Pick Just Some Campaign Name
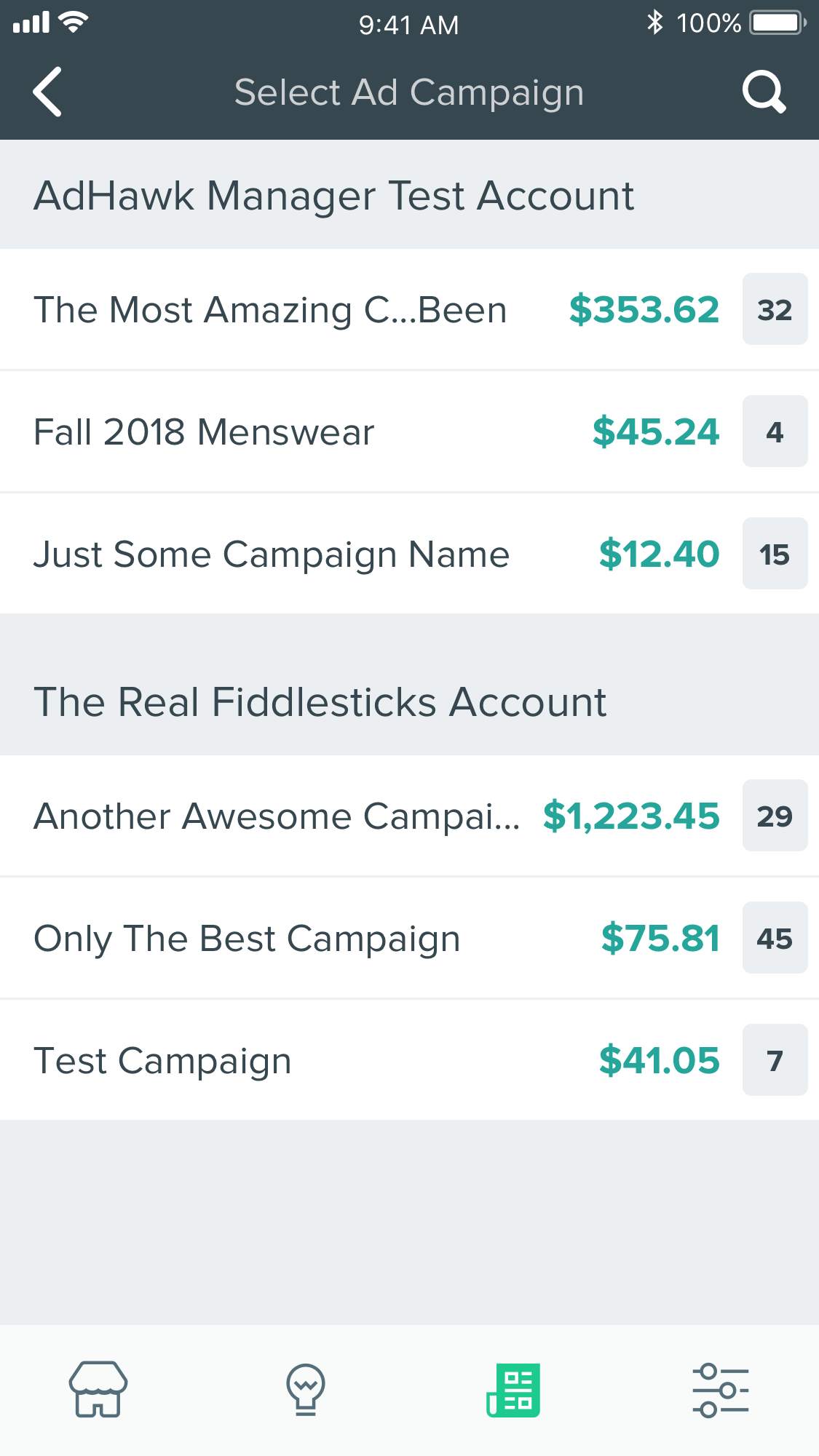 tap(271, 554)
